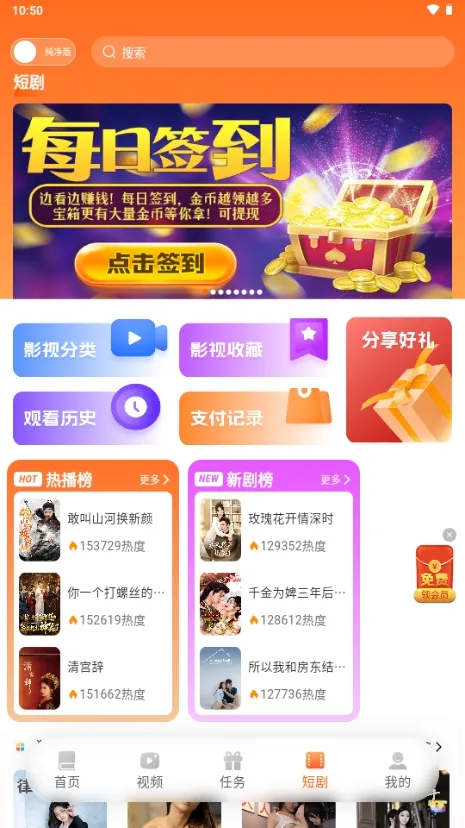Open 影视收藏 favorites
Image resolution: width=465 pixels, height=828 pixels.
point(255,348)
